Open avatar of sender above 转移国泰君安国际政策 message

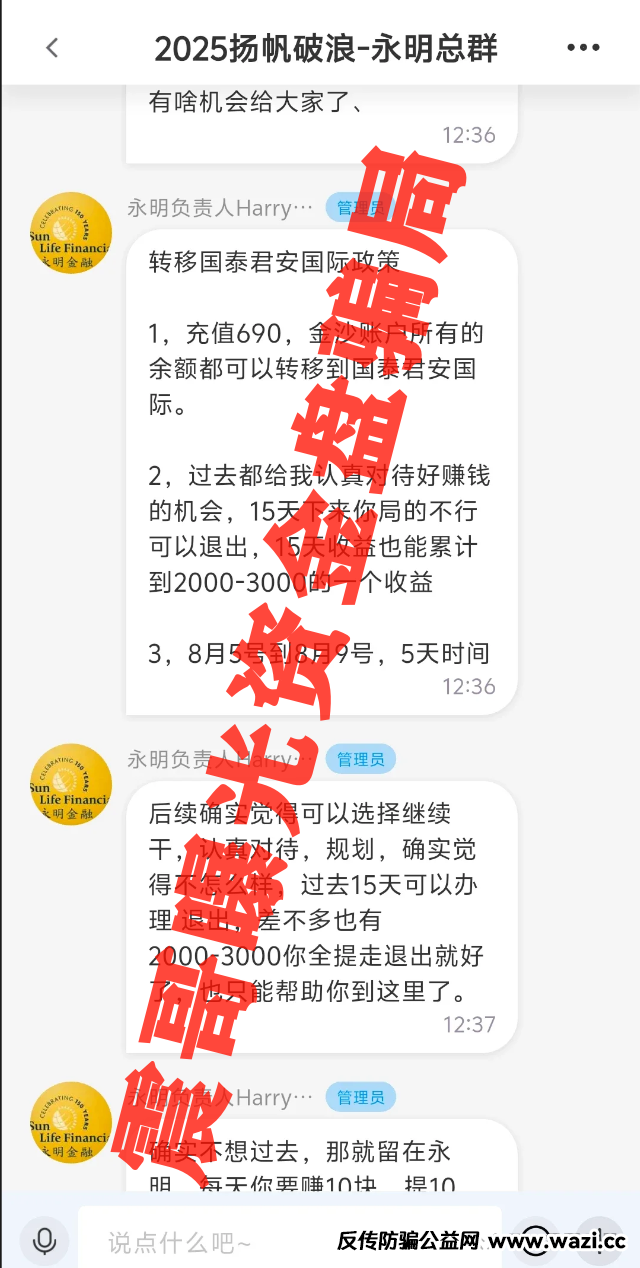[x=71, y=233]
